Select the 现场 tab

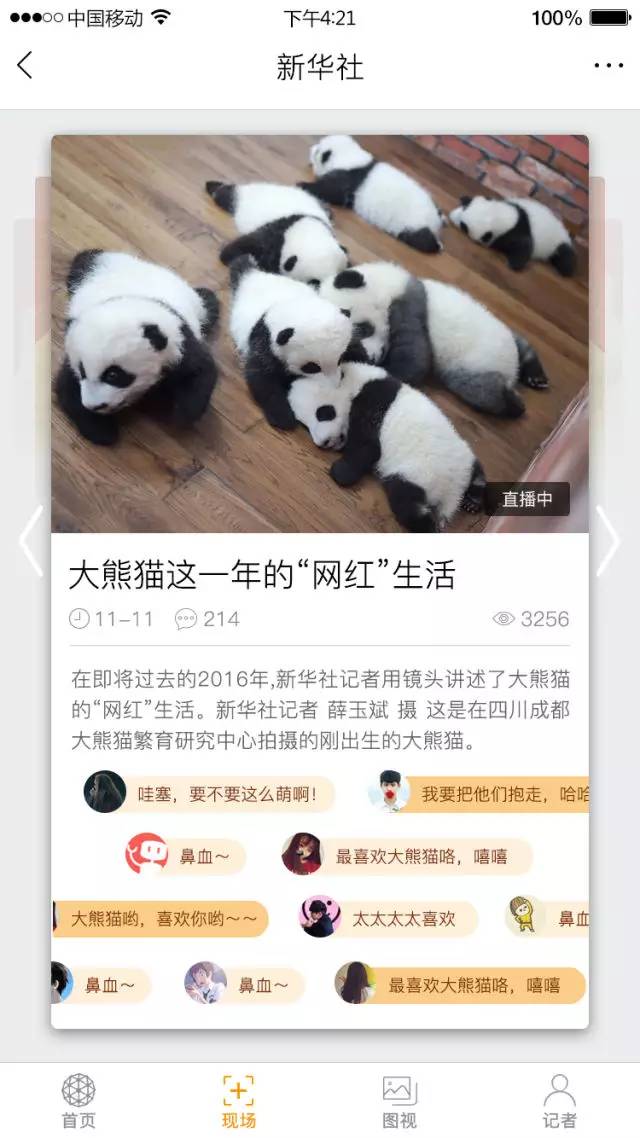(239, 1100)
